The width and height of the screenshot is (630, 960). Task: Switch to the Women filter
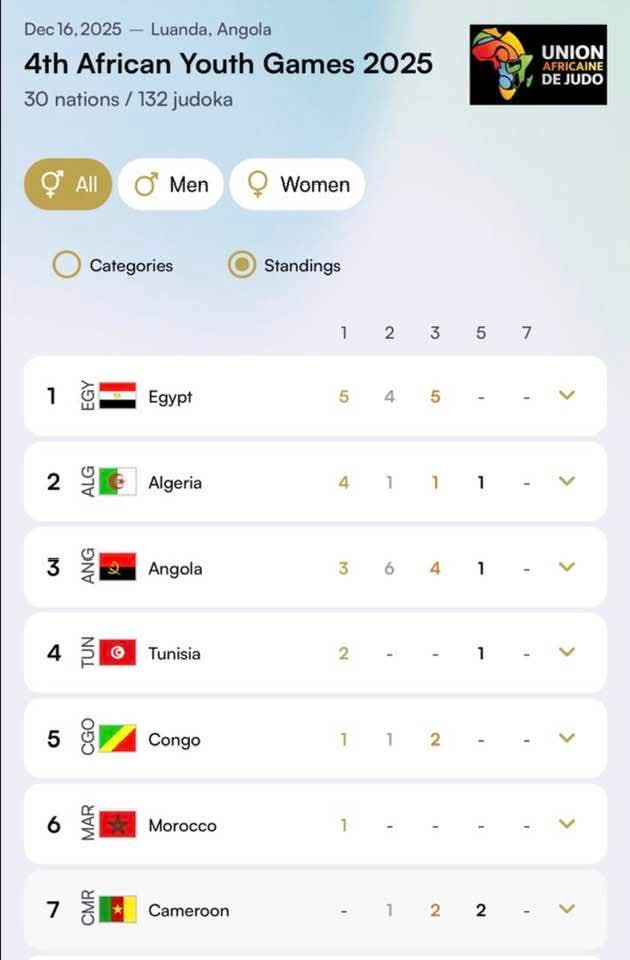coord(297,184)
